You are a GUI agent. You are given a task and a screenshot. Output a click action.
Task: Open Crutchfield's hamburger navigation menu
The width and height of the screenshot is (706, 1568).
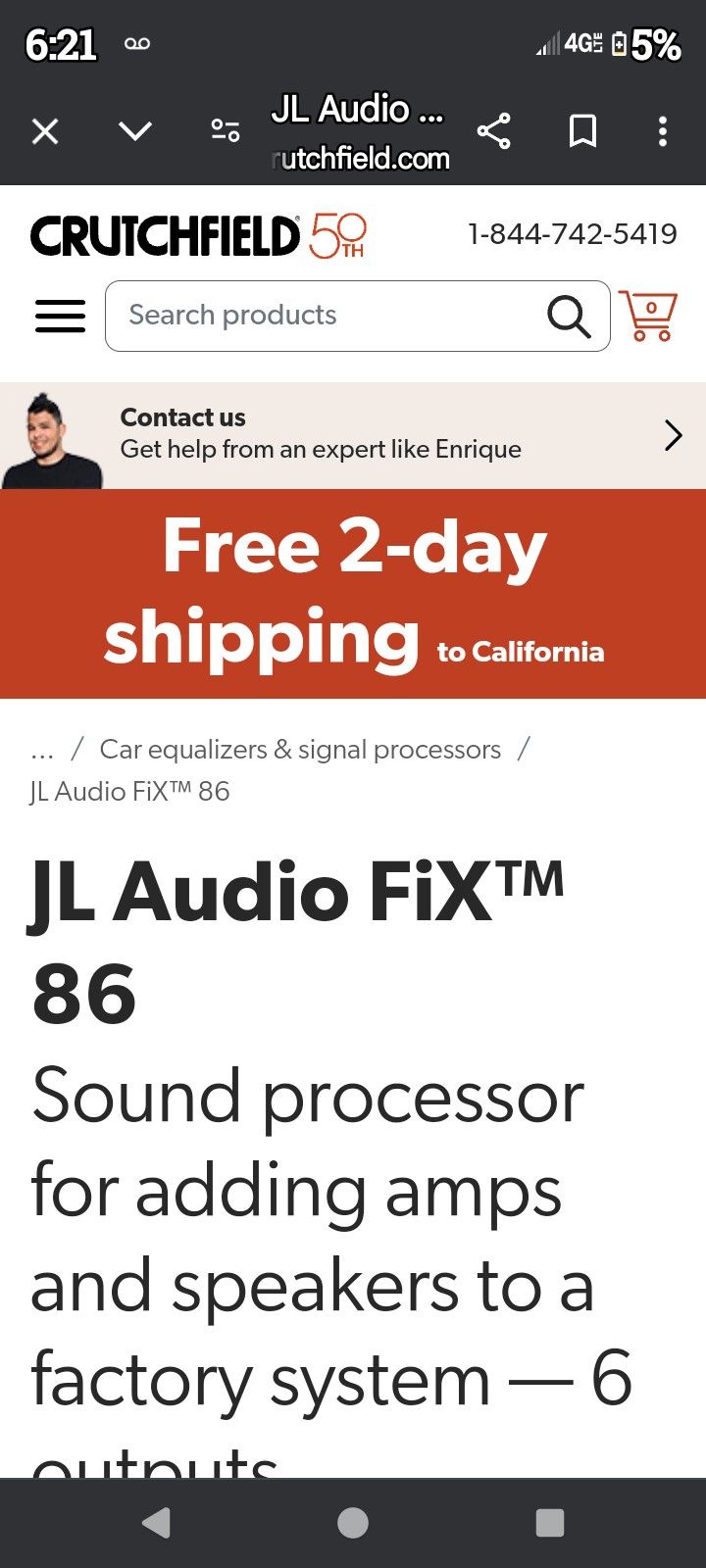(59, 316)
